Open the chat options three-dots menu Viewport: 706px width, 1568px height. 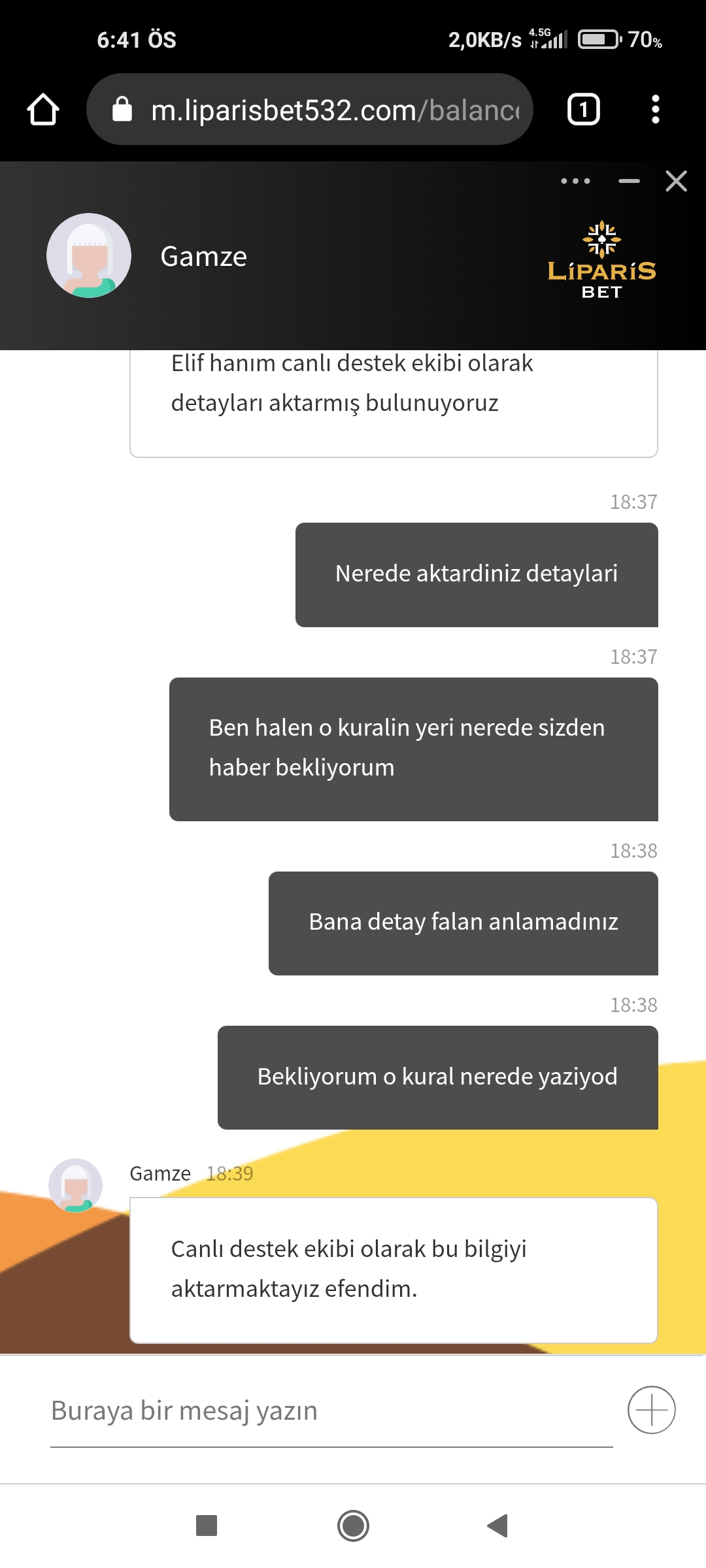click(575, 181)
